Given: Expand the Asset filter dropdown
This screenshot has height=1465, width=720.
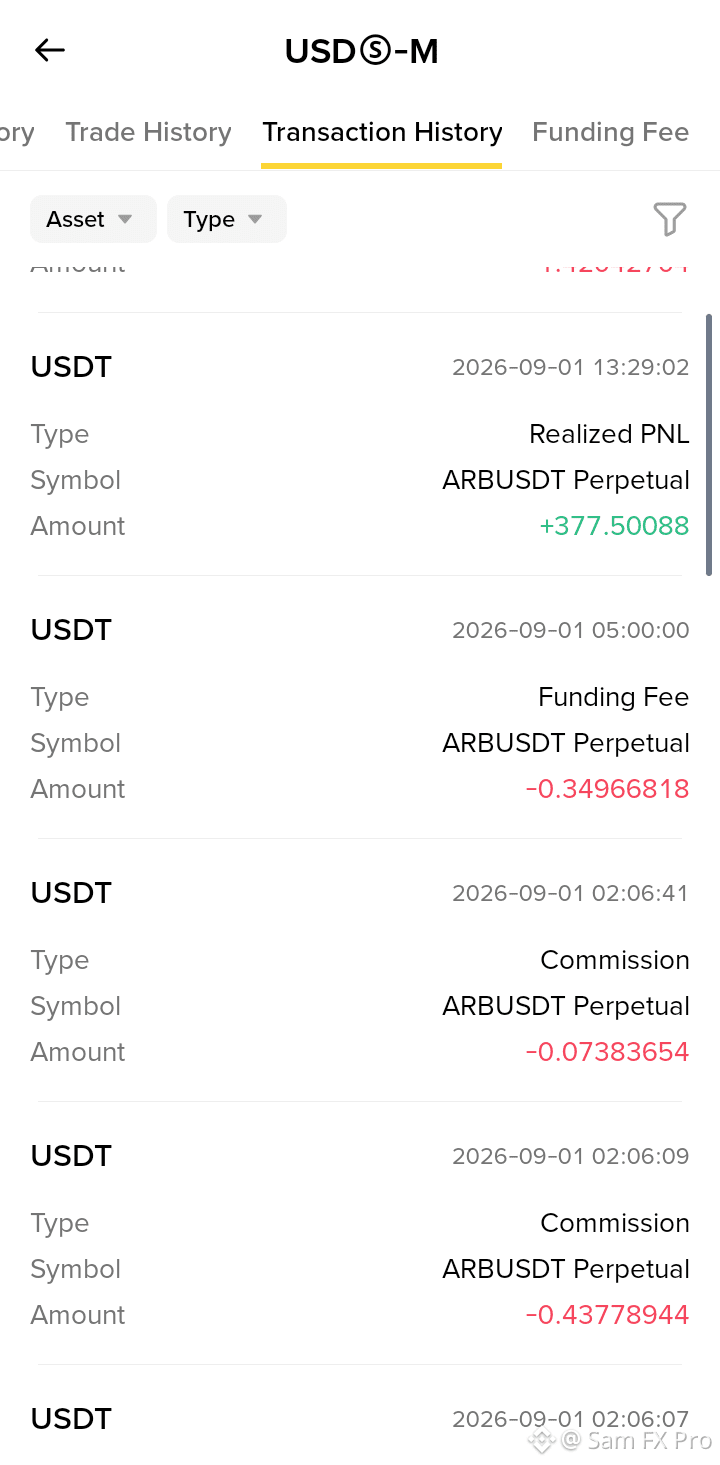Looking at the screenshot, I should tap(93, 219).
